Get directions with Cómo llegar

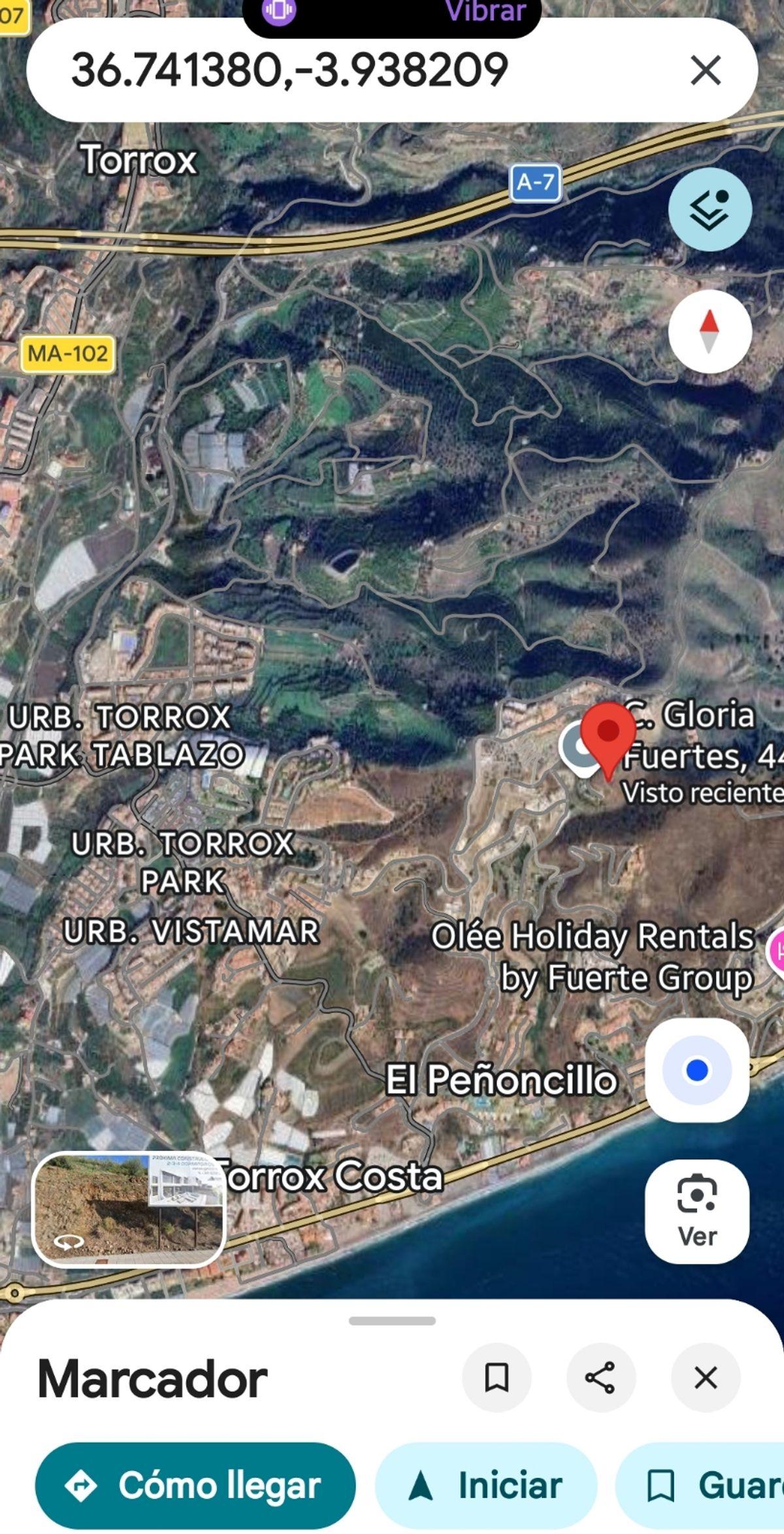click(x=195, y=1486)
